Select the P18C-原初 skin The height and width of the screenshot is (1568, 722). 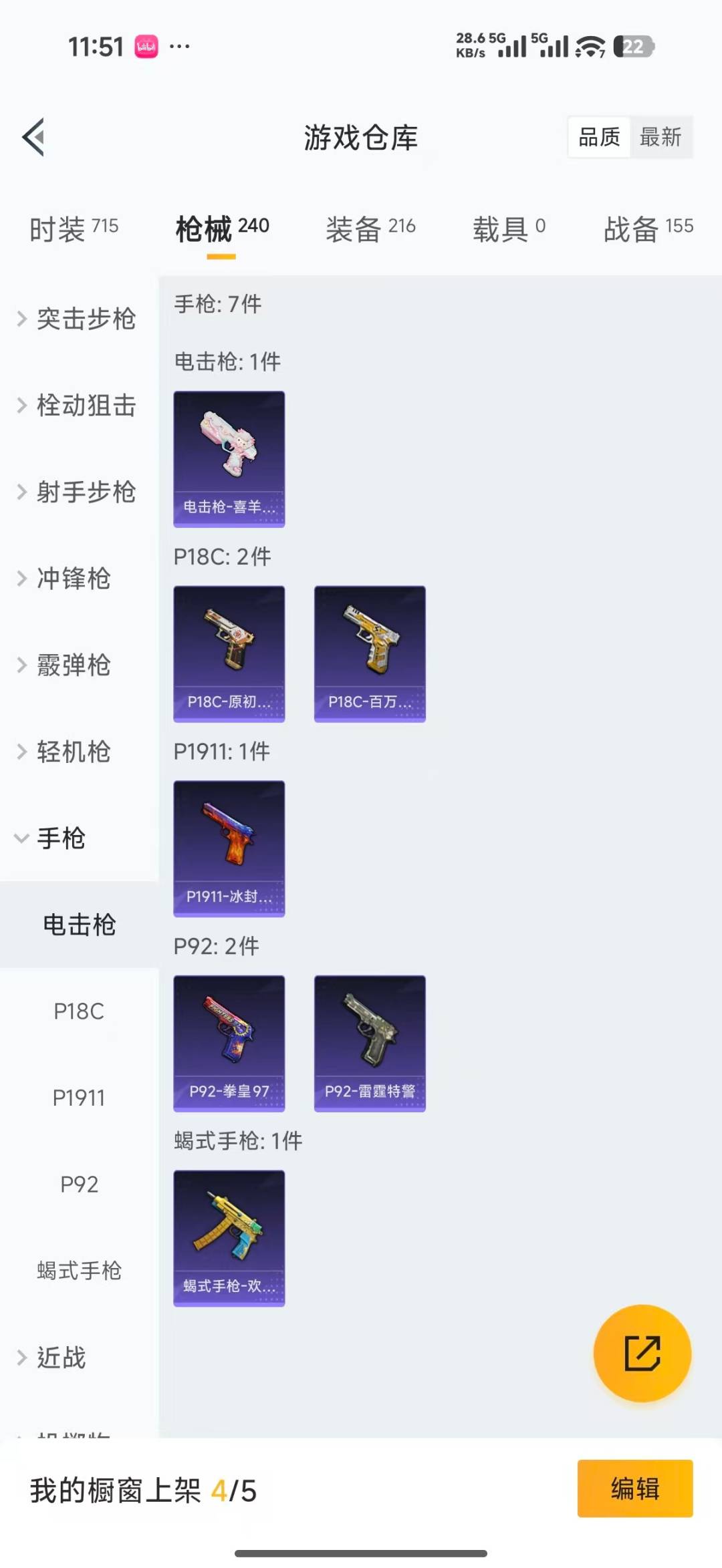[229, 653]
